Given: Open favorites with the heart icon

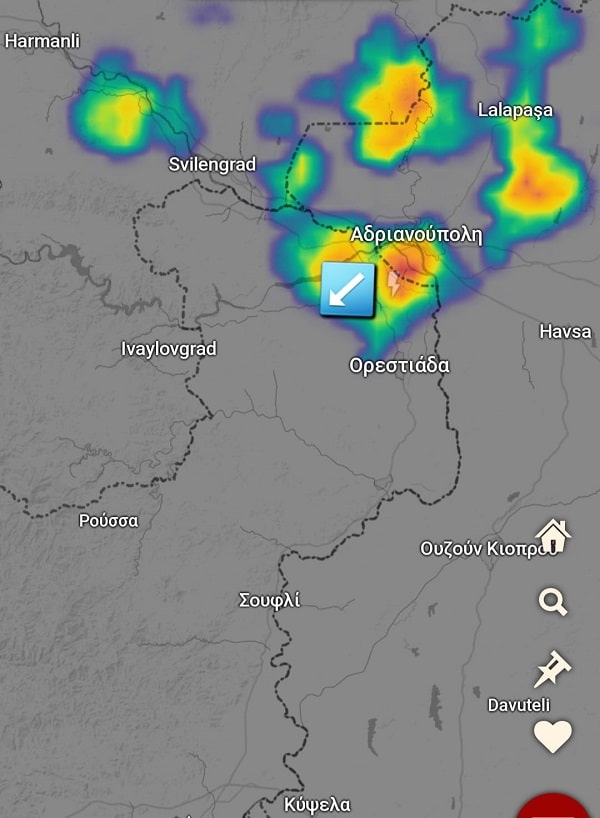Looking at the screenshot, I should pos(552,737).
